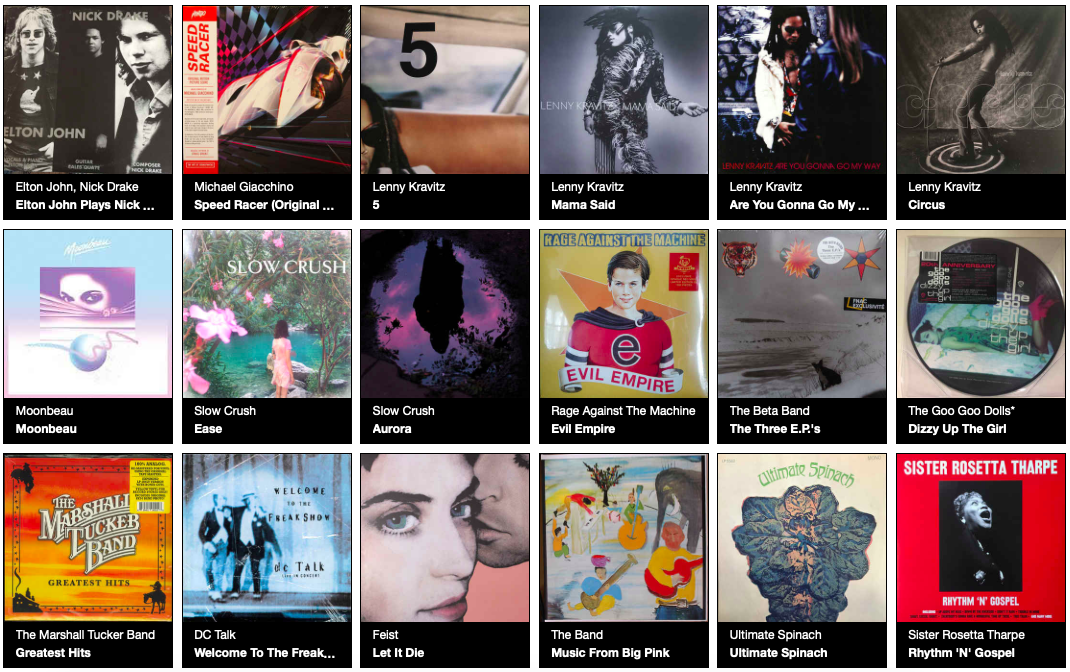Select Sister Rosetta Tharpe Rhythm 'N' Gospel
Image resolution: width=1070 pixels, height=672 pixels.
point(981,538)
